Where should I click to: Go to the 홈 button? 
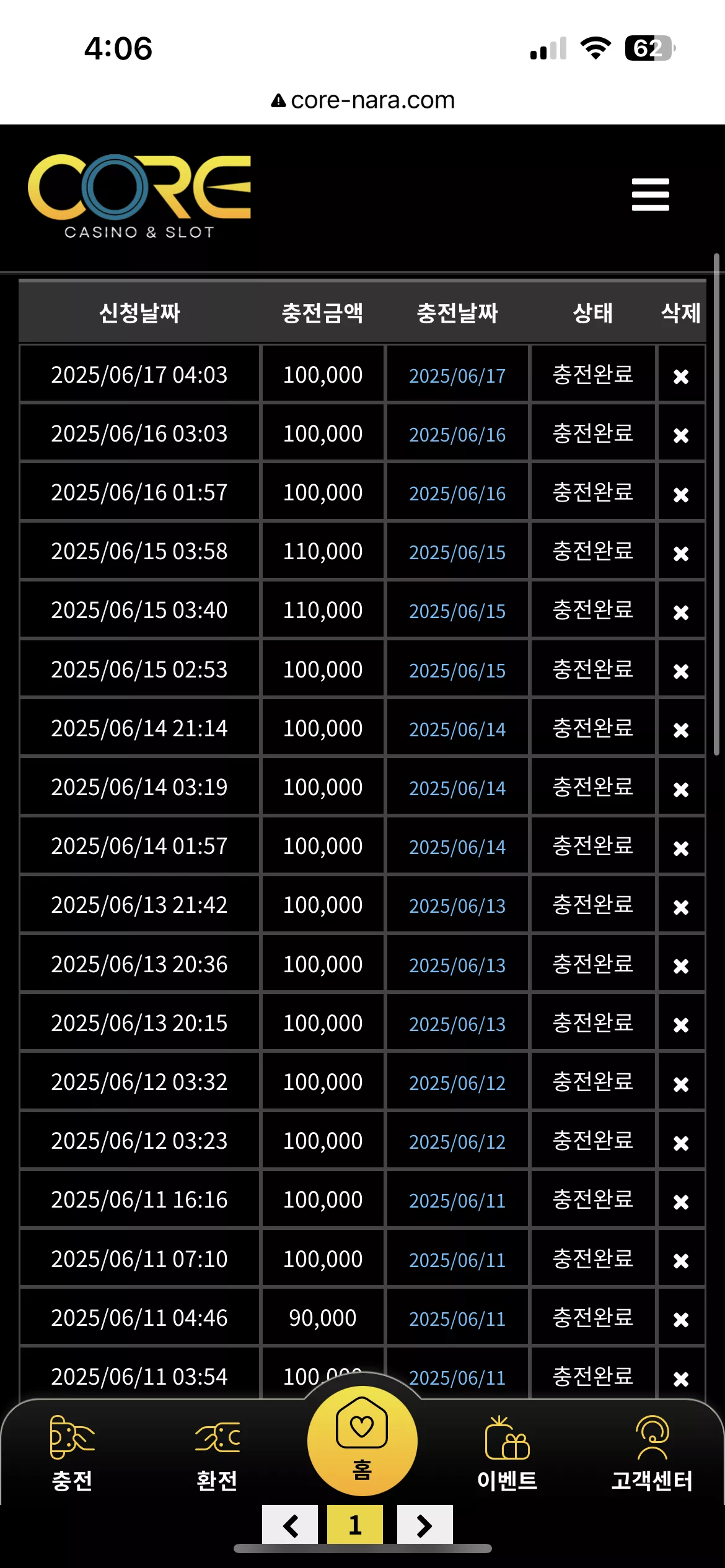(362, 1440)
